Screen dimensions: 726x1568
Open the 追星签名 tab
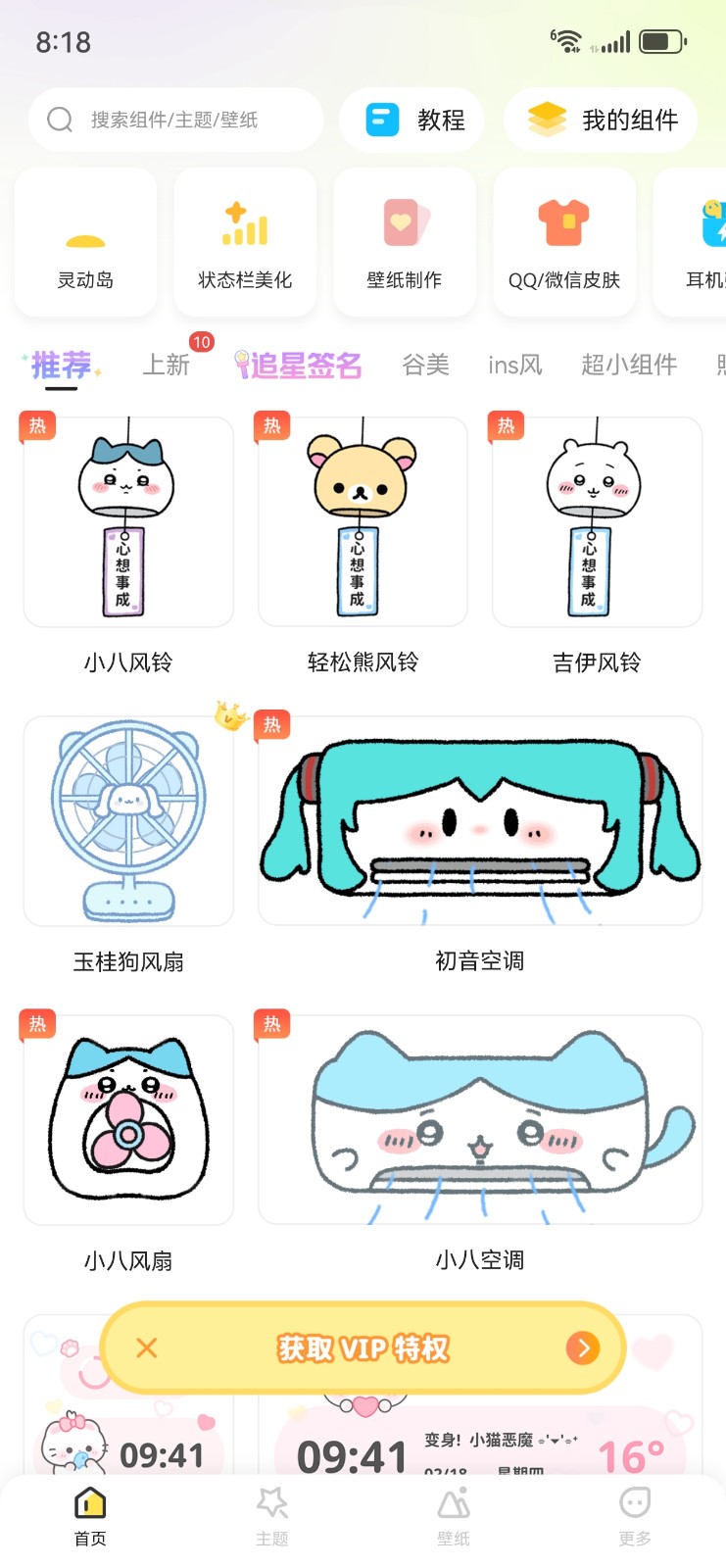pos(301,364)
